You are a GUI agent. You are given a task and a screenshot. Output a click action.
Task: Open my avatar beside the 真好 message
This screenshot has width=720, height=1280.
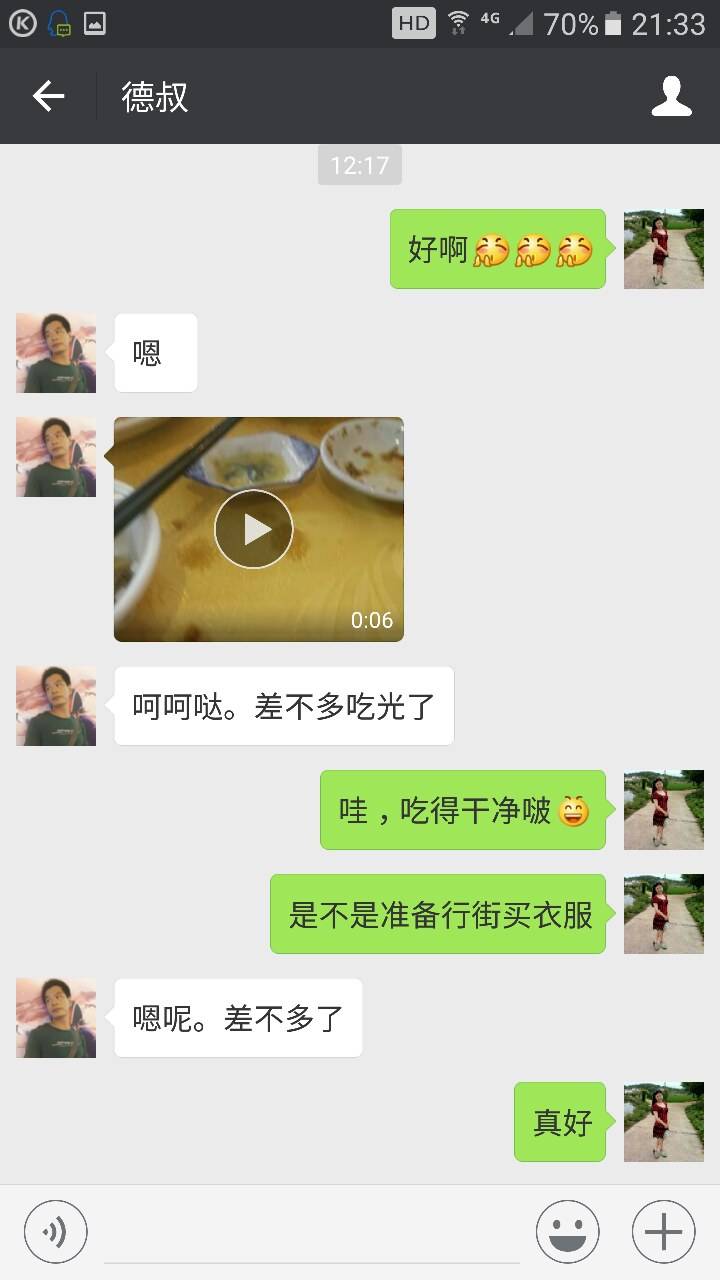click(663, 1122)
